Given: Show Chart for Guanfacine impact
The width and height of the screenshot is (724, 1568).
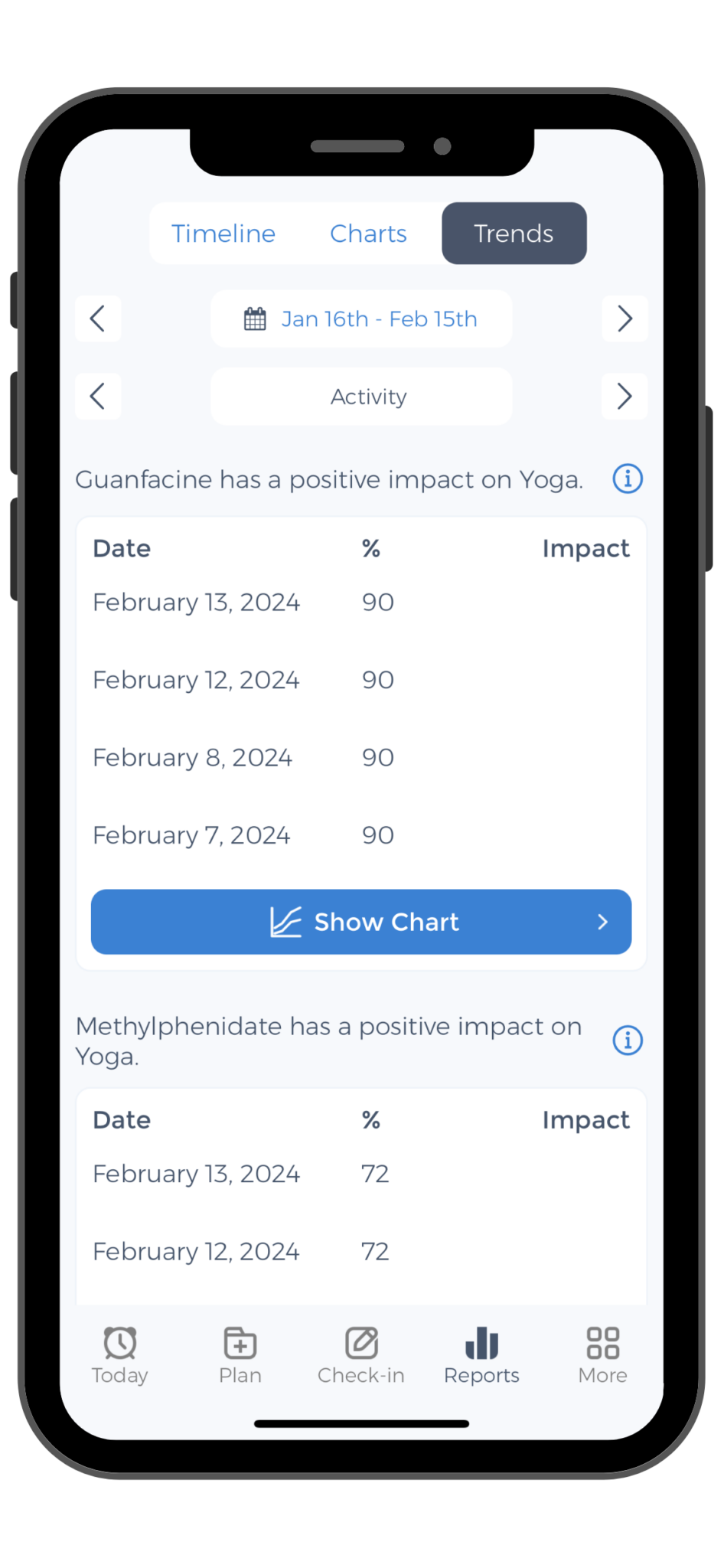Looking at the screenshot, I should coord(361,922).
